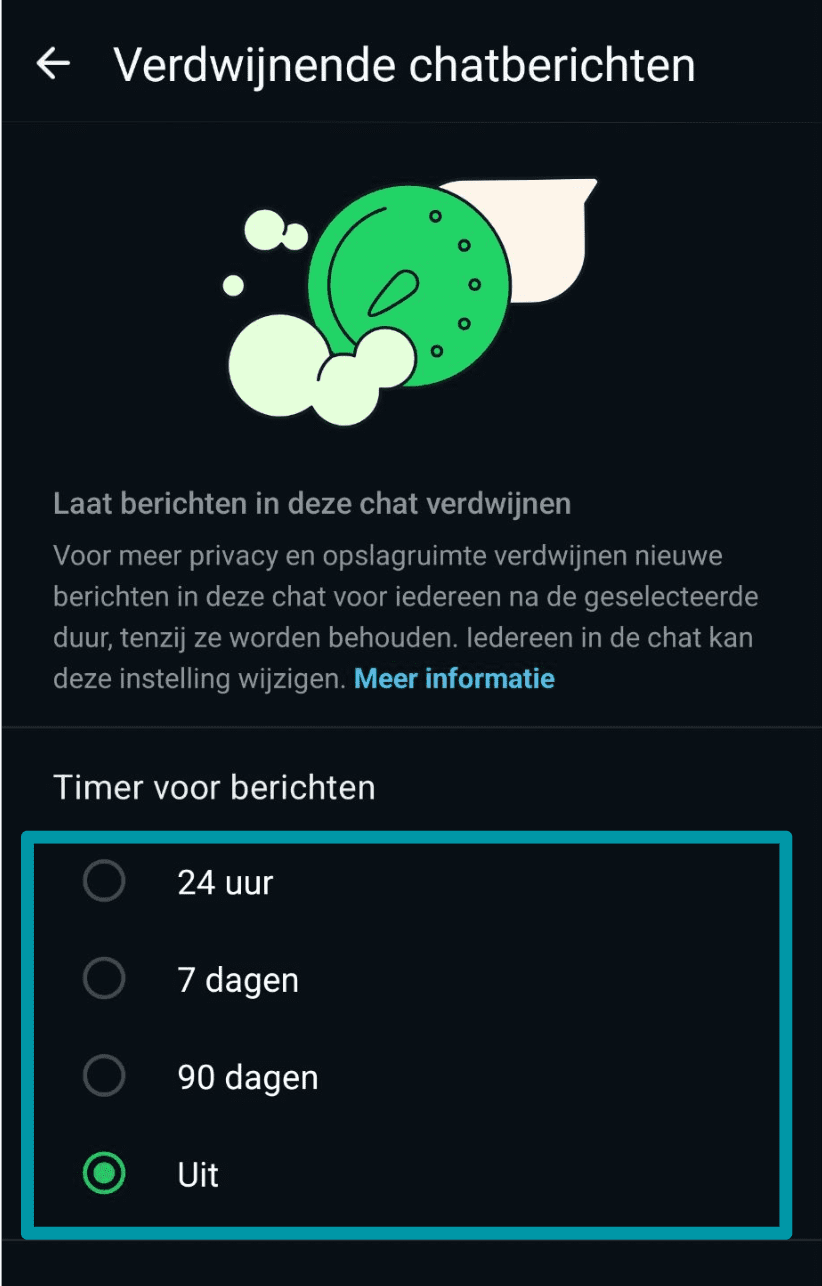Tap the Uit label text
This screenshot has width=822, height=1286.
tap(196, 1174)
